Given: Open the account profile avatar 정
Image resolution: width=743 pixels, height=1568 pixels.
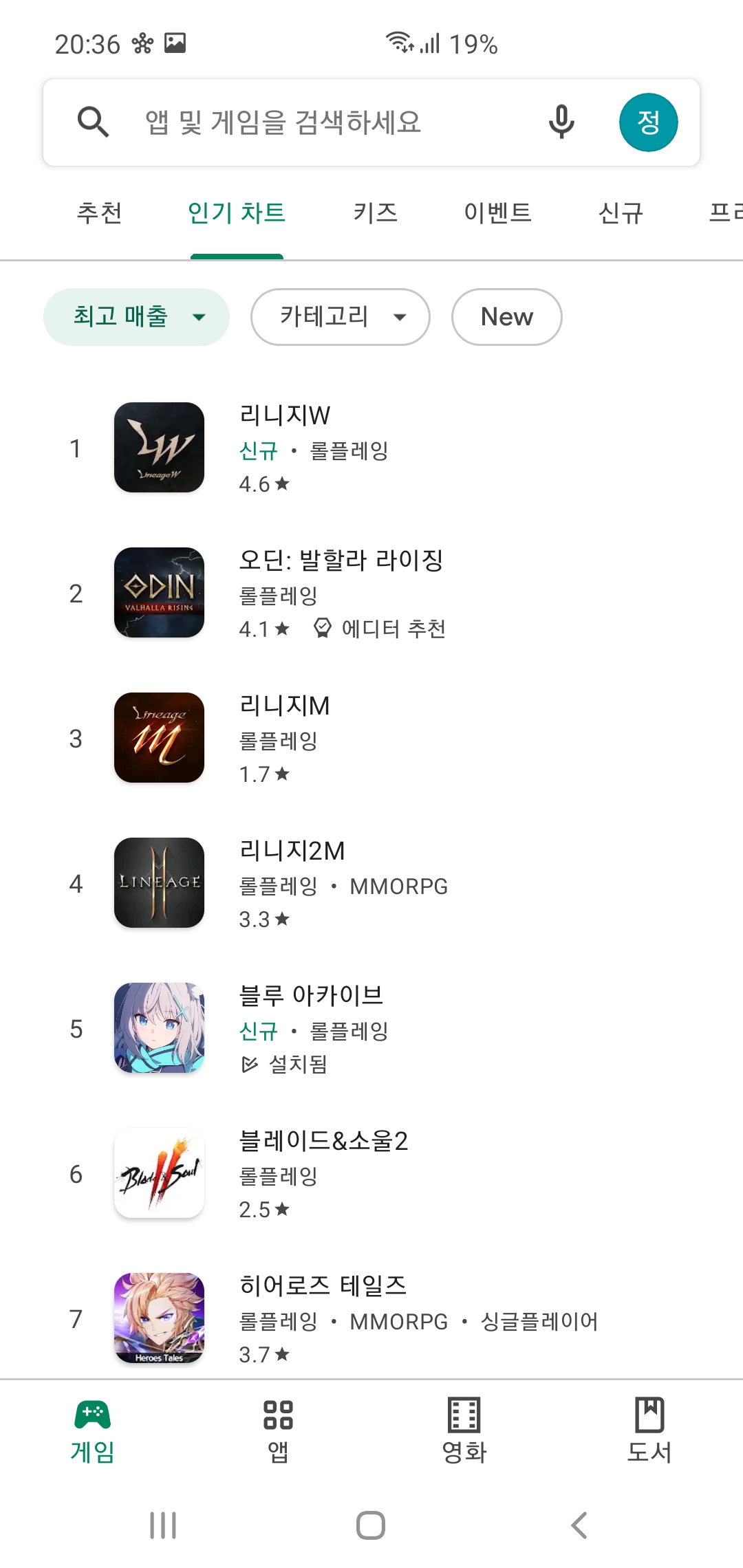Looking at the screenshot, I should point(648,122).
